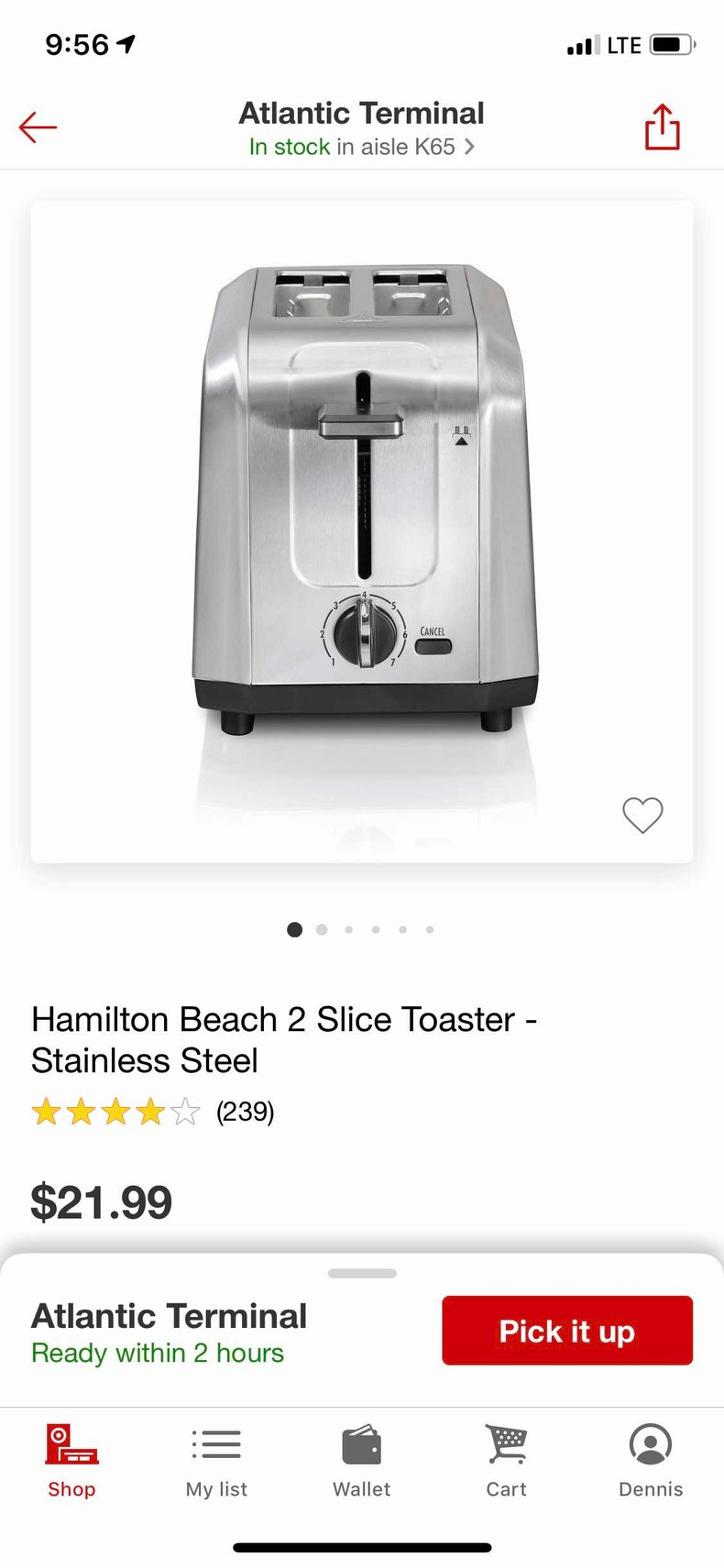Select the image carousel page dots
Screen dimensions: 724x1568
(361, 929)
